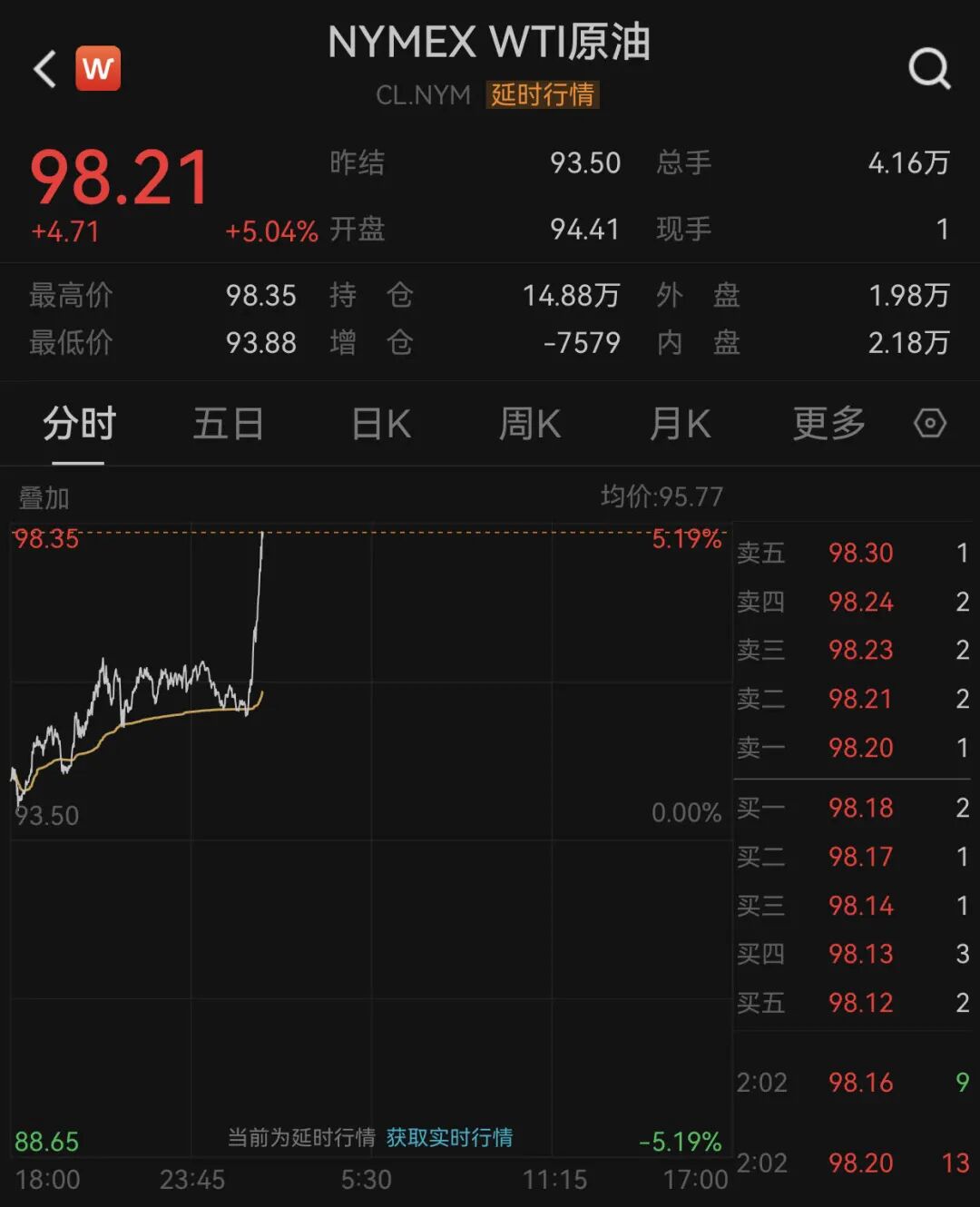Go back using the top-left arrow

point(44,69)
